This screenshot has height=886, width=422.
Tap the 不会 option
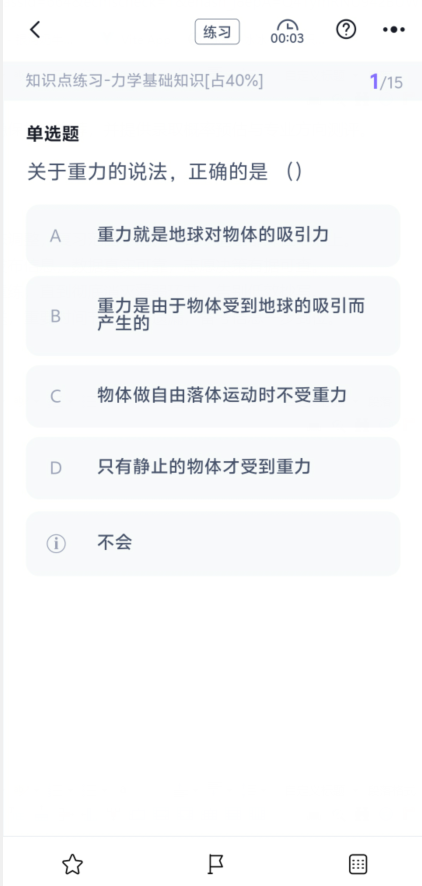pyautogui.click(x=213, y=544)
